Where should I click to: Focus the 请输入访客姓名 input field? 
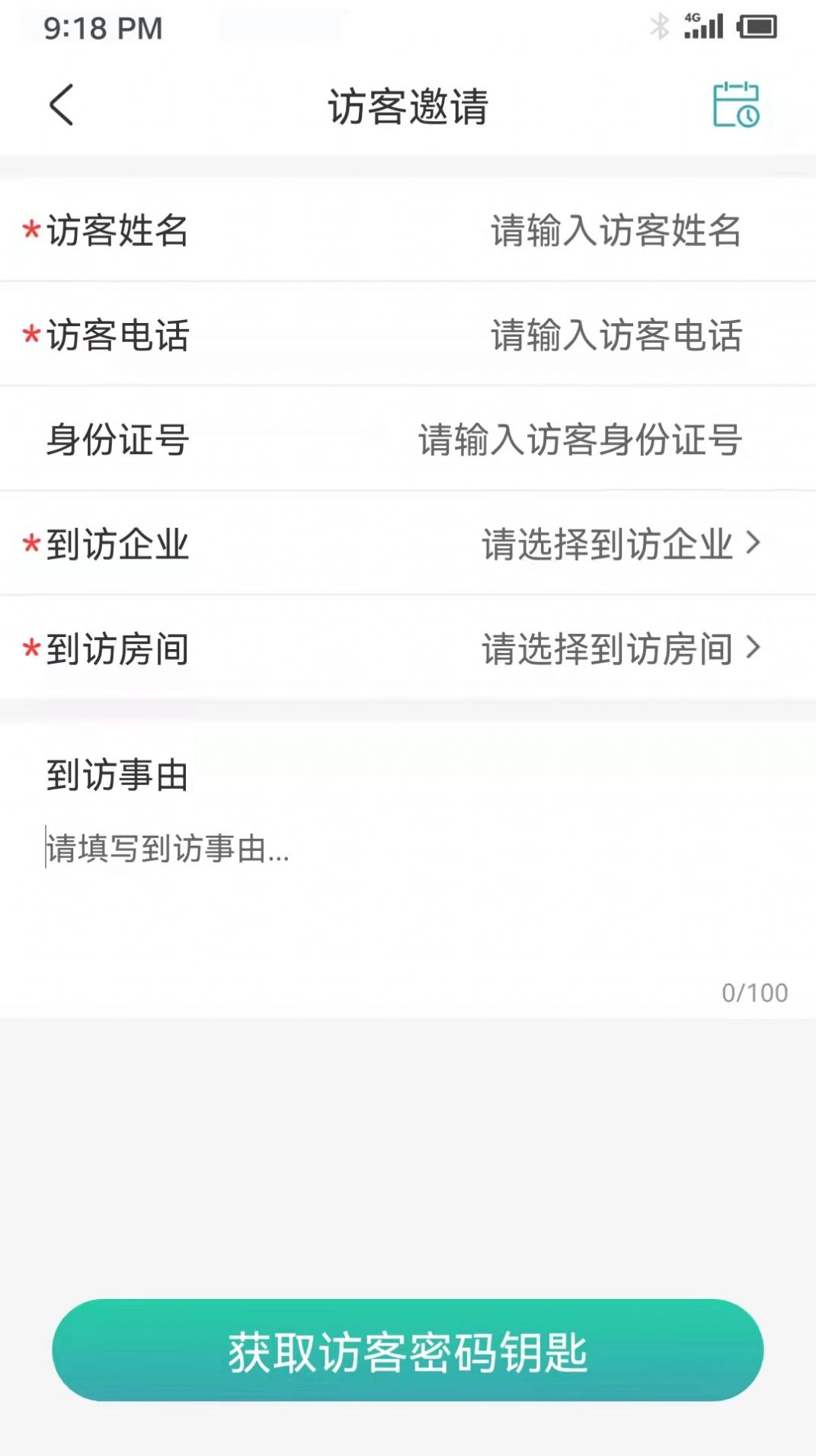tap(616, 232)
